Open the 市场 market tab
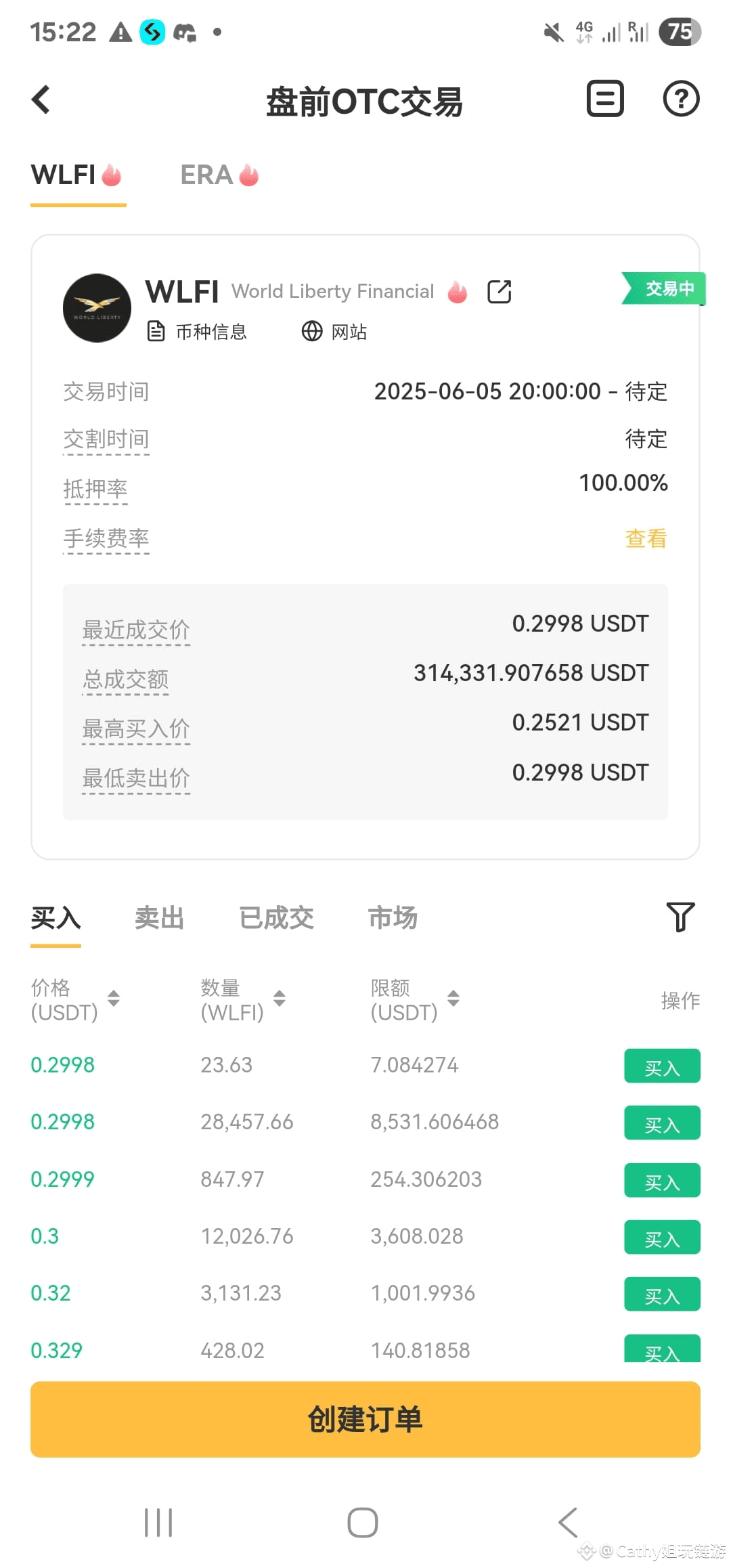The image size is (731, 1568). (x=392, y=918)
